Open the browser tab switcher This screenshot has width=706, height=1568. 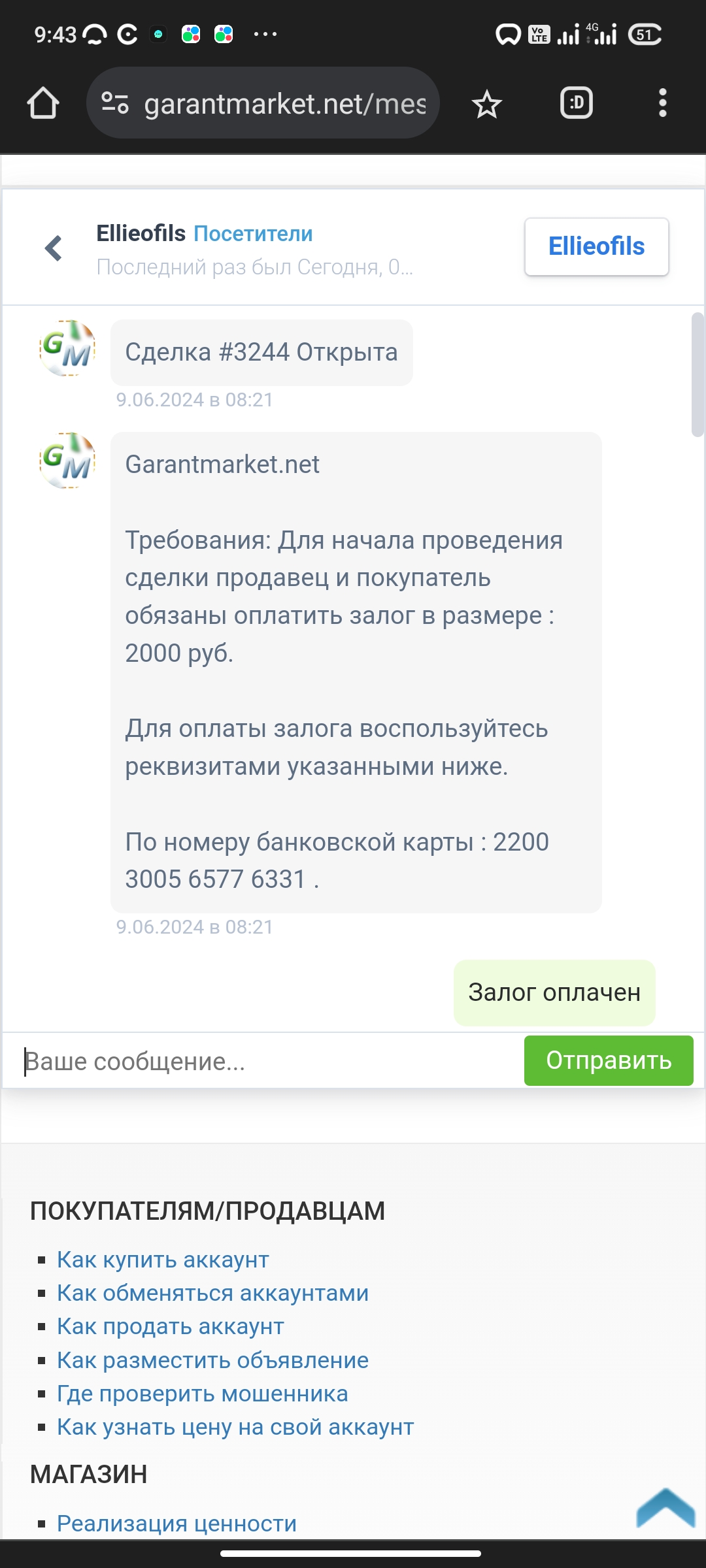(x=577, y=103)
